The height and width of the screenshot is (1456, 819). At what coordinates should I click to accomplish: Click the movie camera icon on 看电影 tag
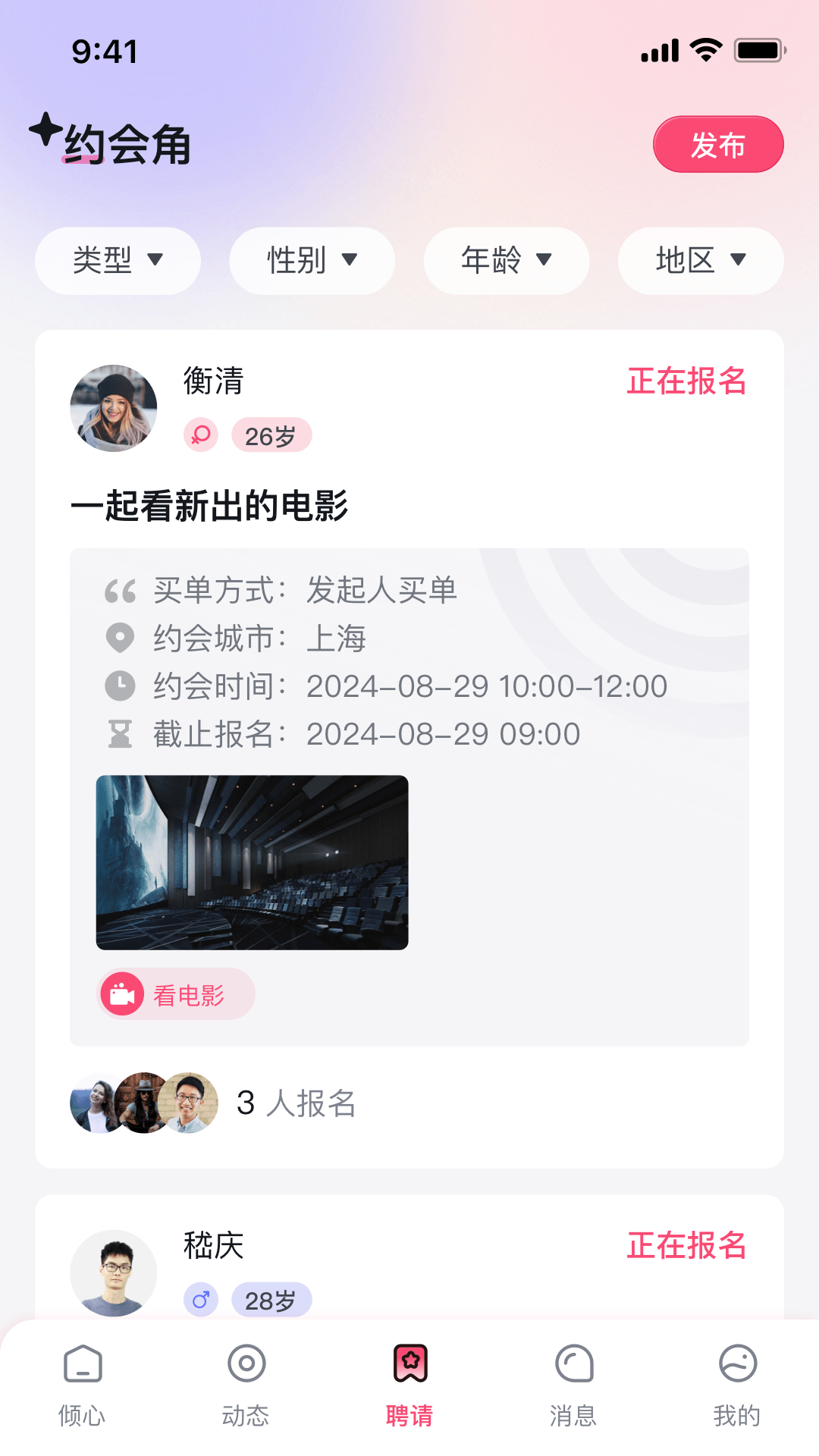124,994
